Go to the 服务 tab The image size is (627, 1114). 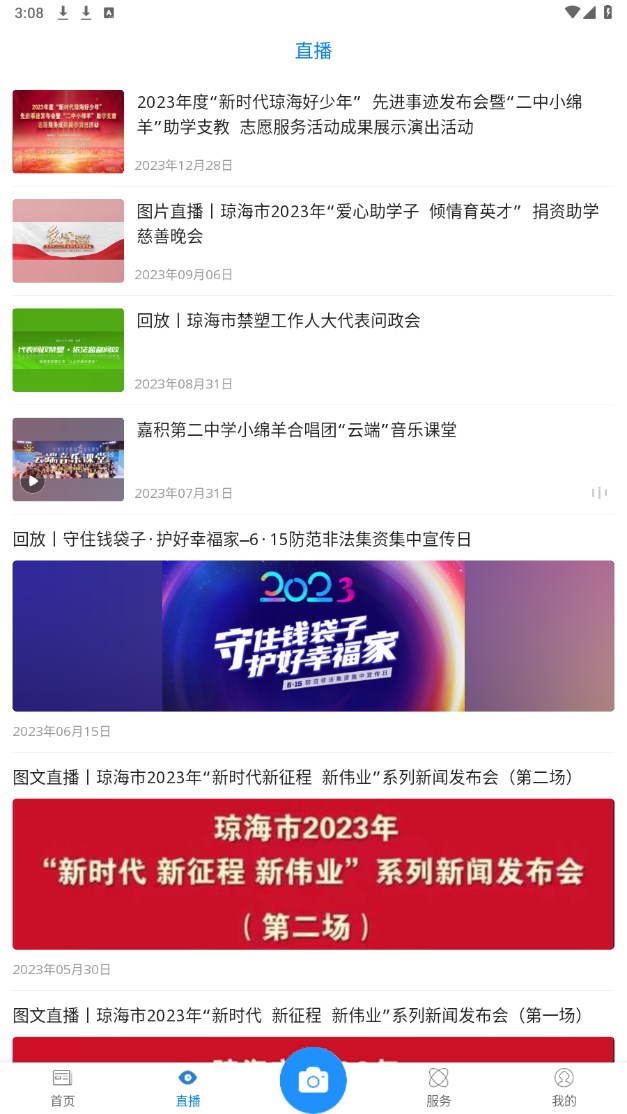pyautogui.click(x=438, y=1087)
